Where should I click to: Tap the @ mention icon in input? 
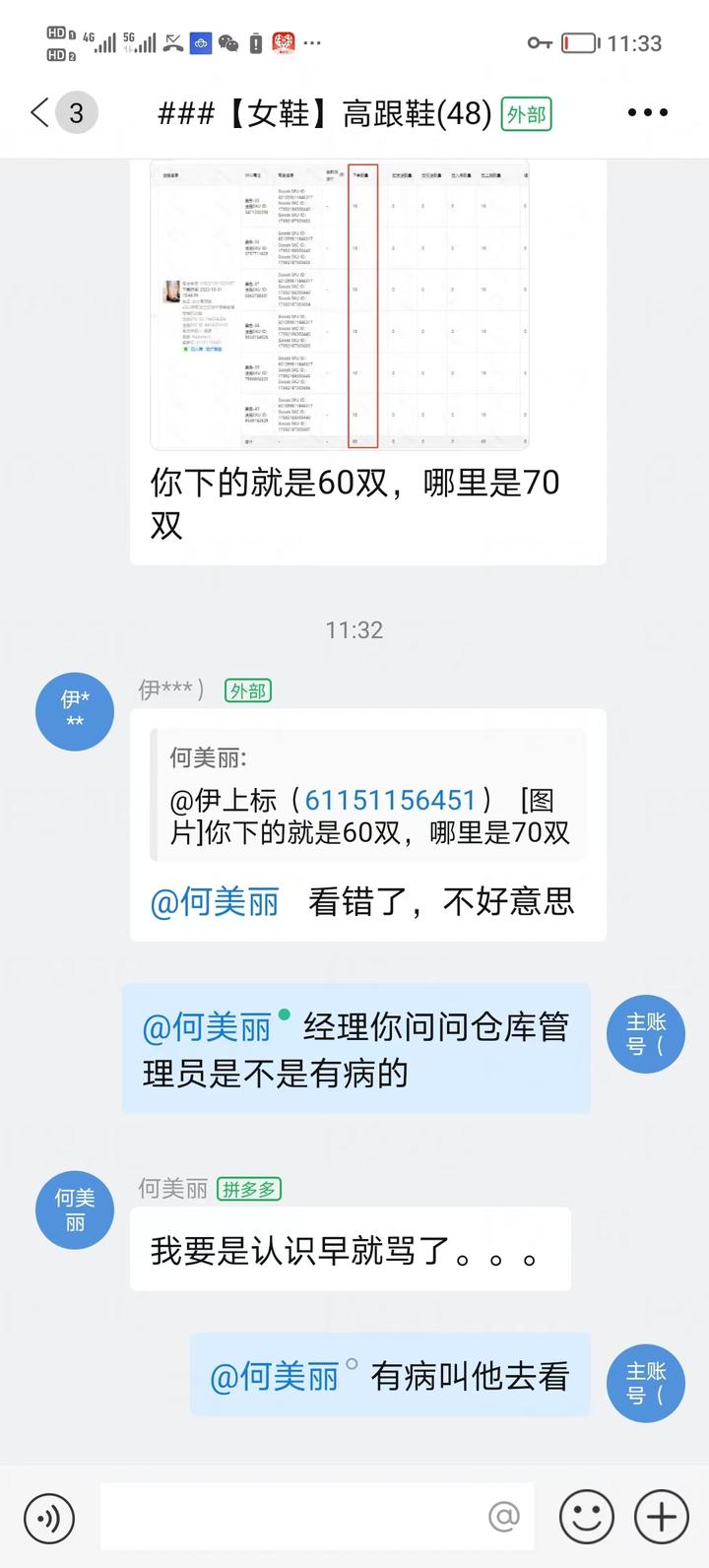click(503, 1516)
